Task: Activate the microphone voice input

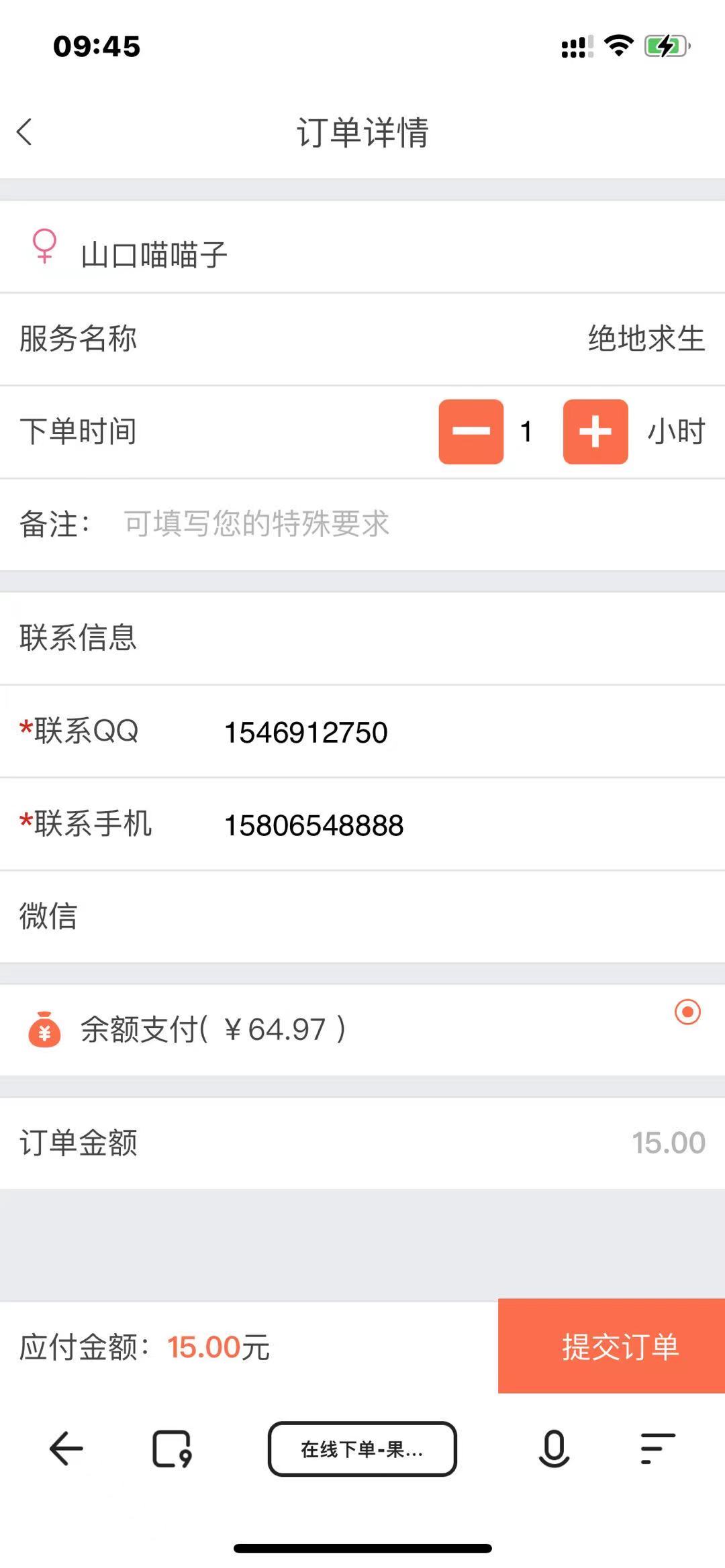Action: (554, 1449)
